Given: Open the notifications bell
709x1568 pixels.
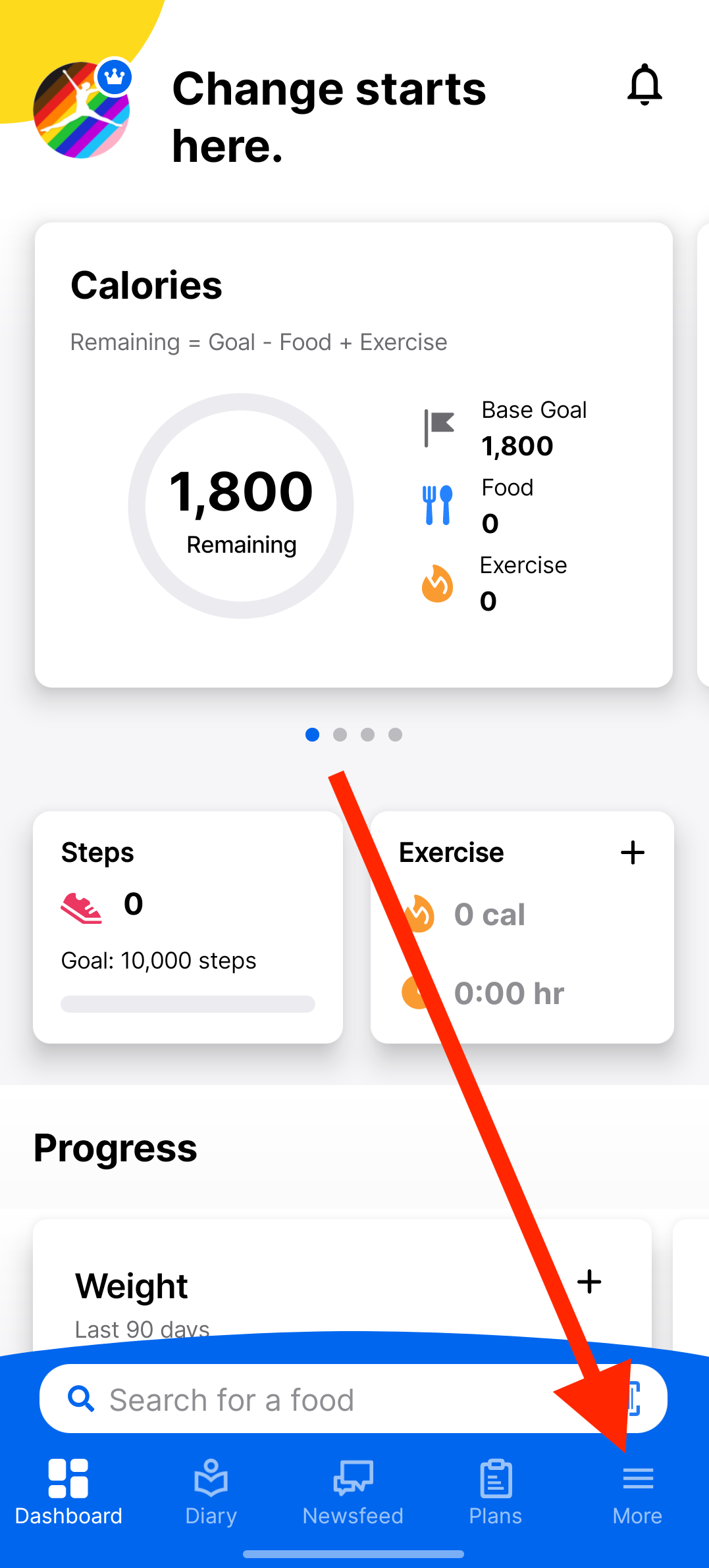Looking at the screenshot, I should point(644,85).
